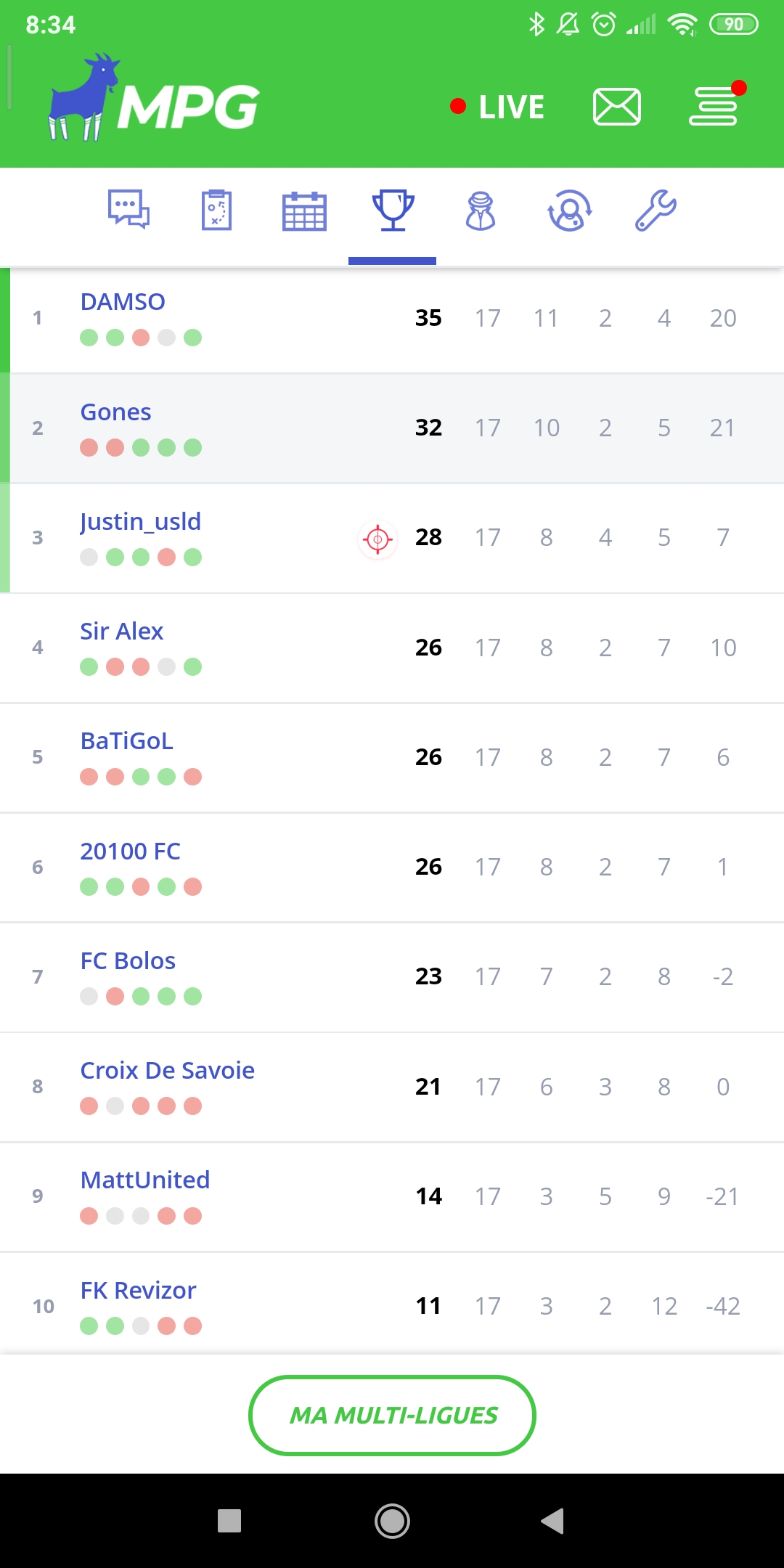Viewport: 784px width, 1568px height.
Task: Open the LIVE matches view
Action: 497,107
